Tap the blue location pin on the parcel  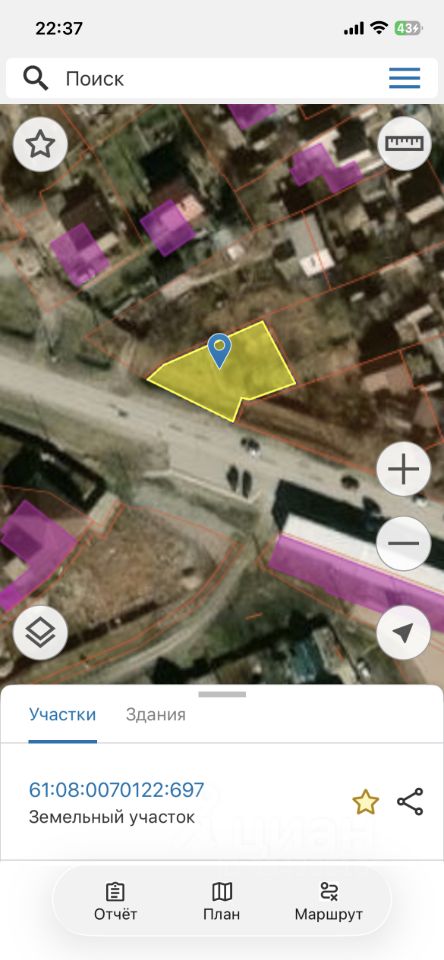(x=219, y=351)
